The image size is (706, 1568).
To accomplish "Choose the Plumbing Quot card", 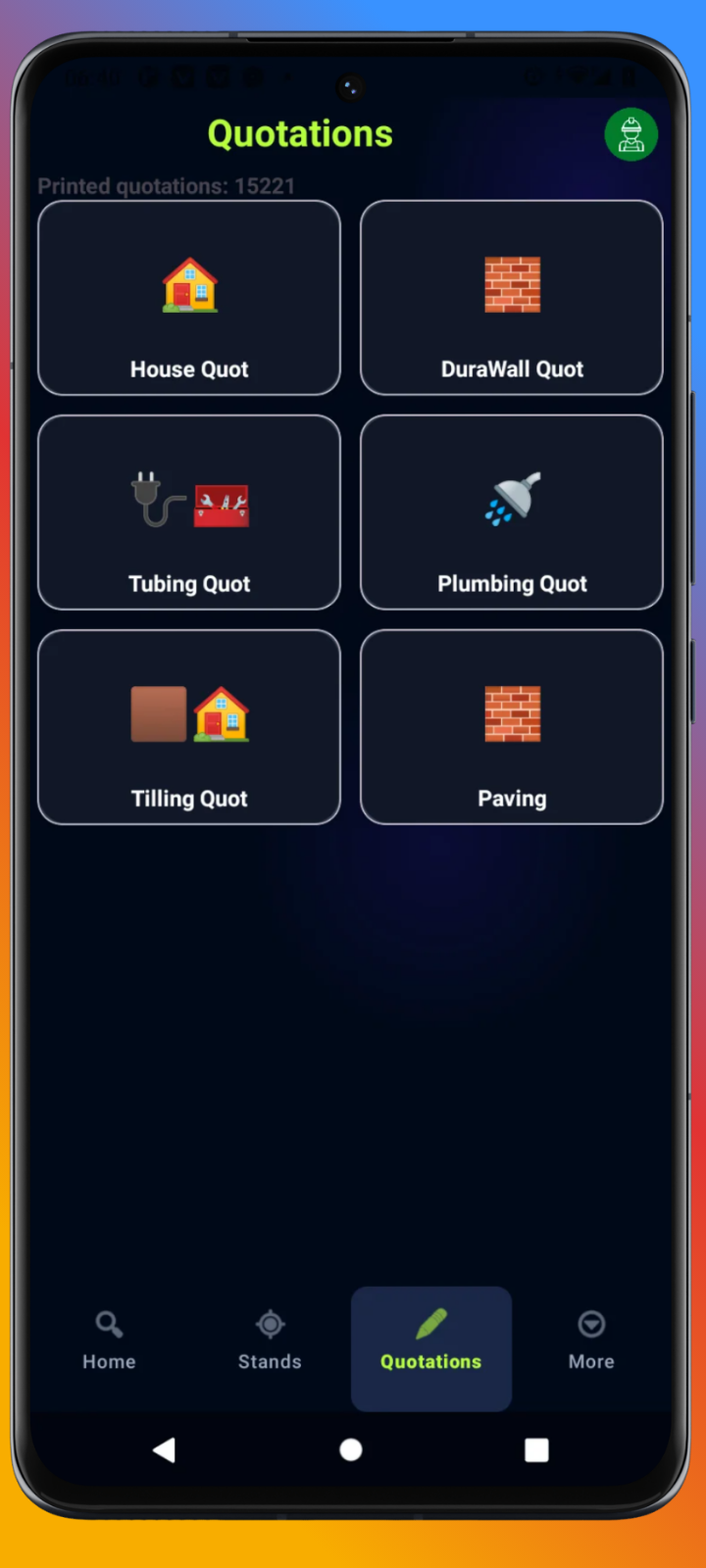I will coord(512,513).
